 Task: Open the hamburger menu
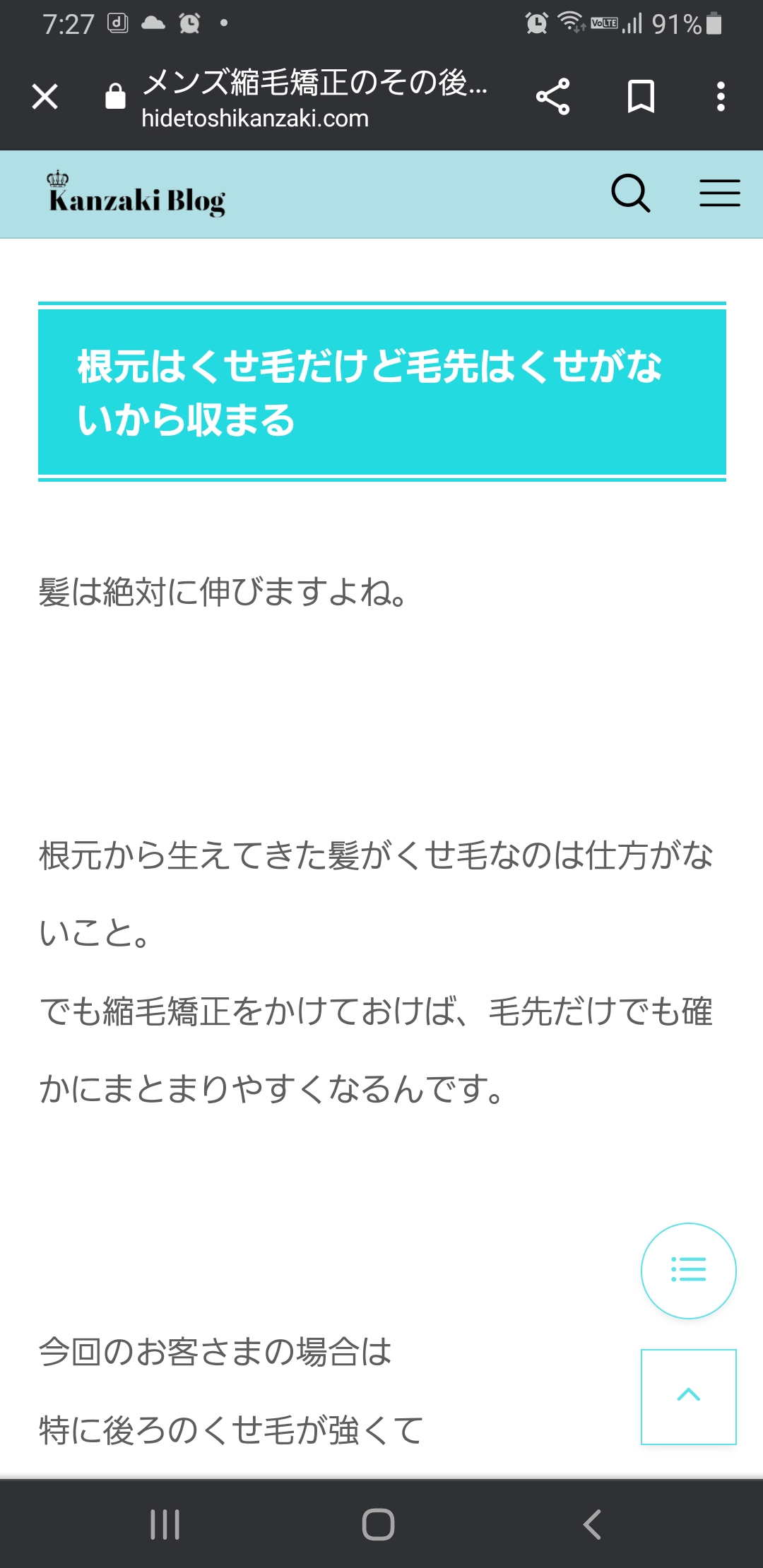(720, 193)
